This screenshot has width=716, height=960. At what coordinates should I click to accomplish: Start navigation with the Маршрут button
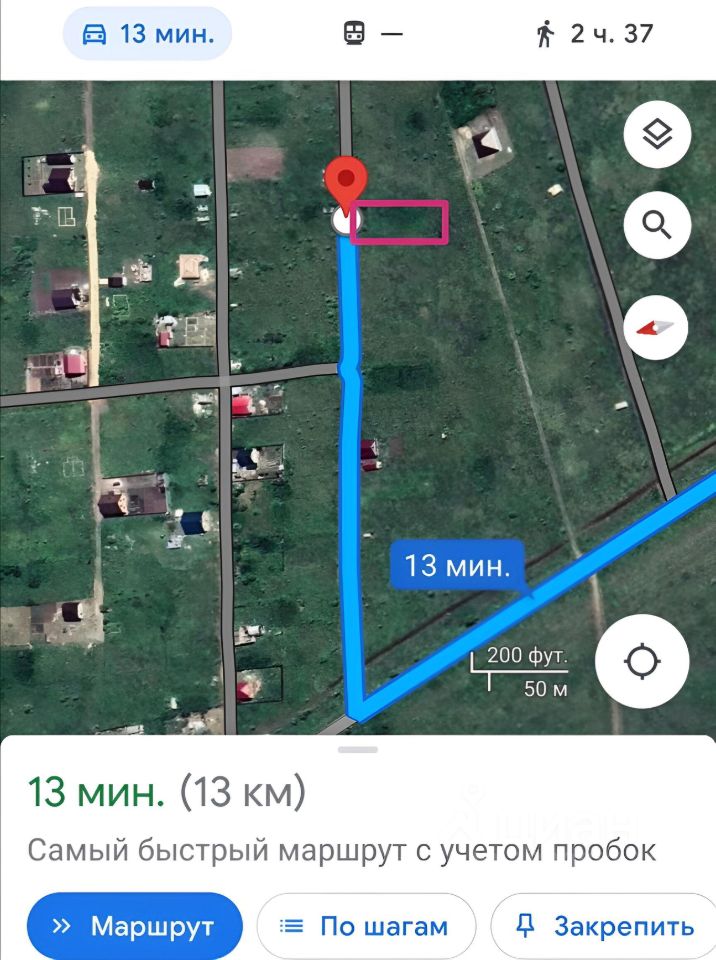pyautogui.click(x=134, y=926)
